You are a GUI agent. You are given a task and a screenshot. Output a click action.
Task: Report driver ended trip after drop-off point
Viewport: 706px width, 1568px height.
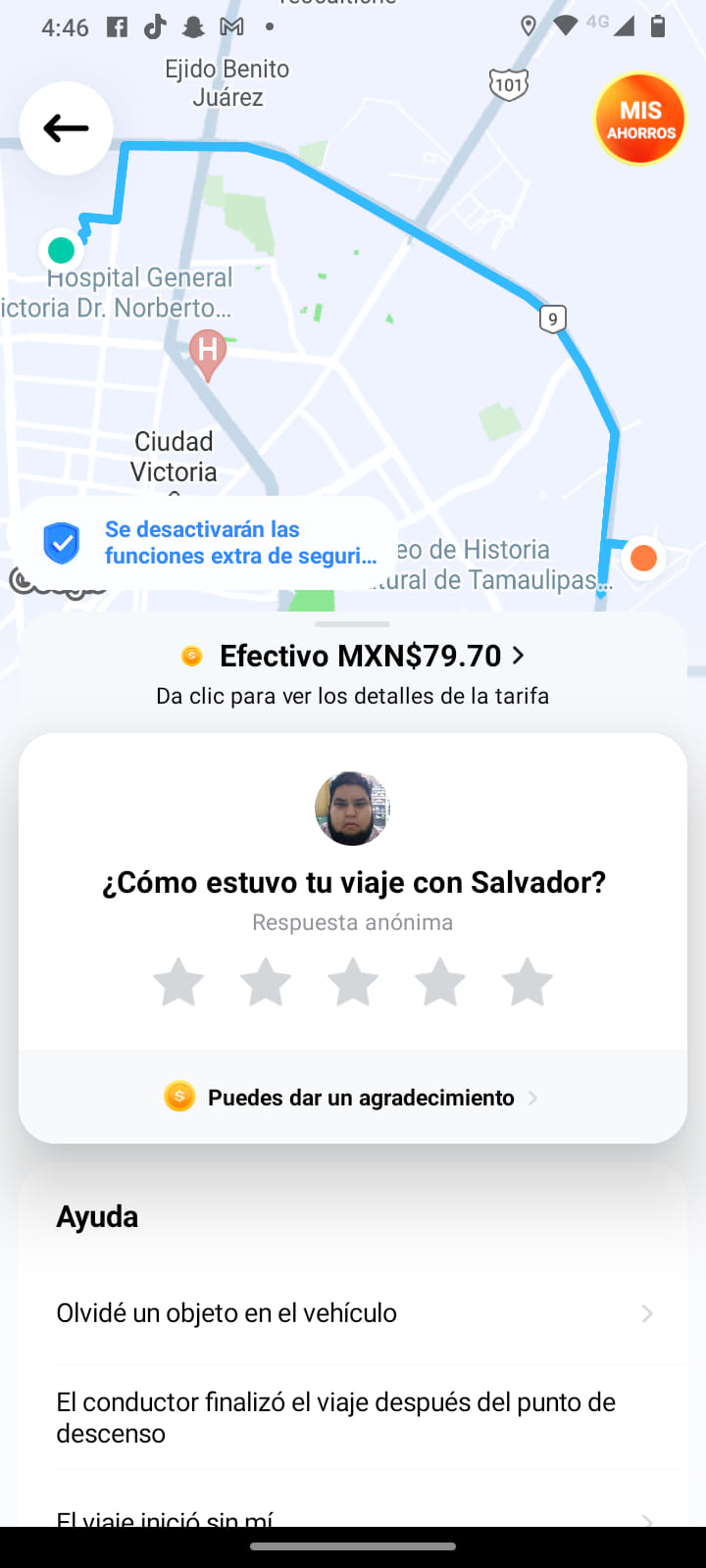353,1417
